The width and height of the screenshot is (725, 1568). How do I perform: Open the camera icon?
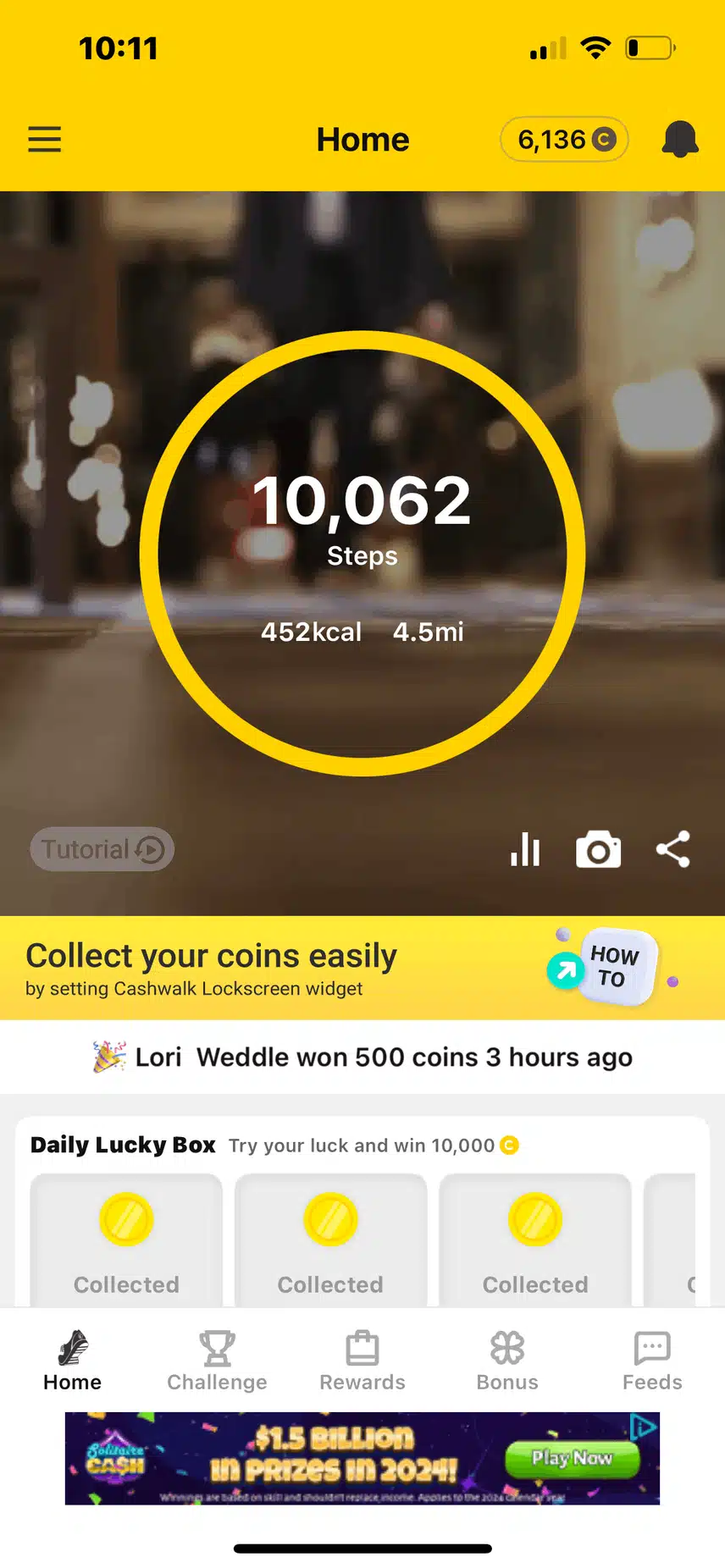(598, 850)
